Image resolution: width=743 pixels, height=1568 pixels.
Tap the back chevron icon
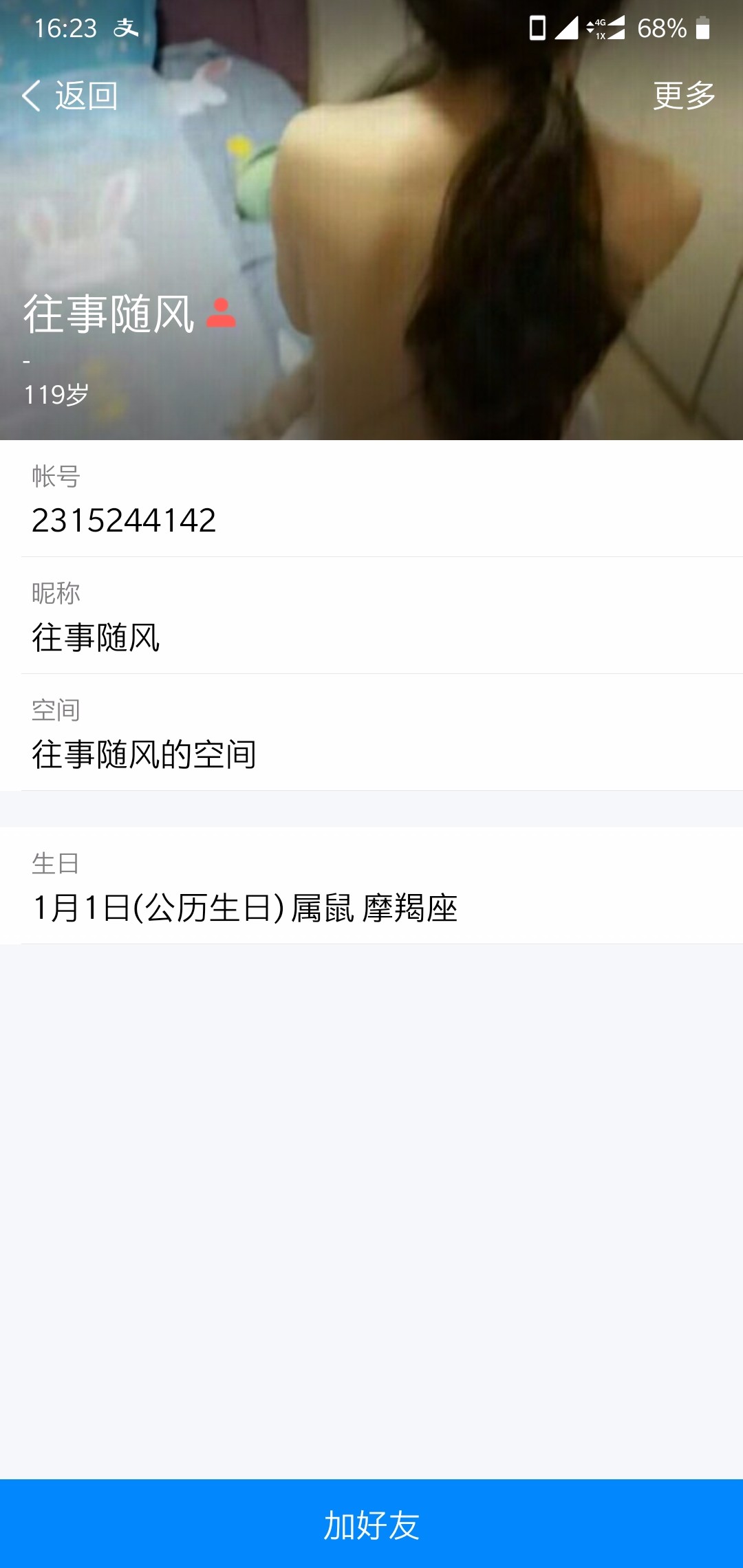(x=32, y=96)
